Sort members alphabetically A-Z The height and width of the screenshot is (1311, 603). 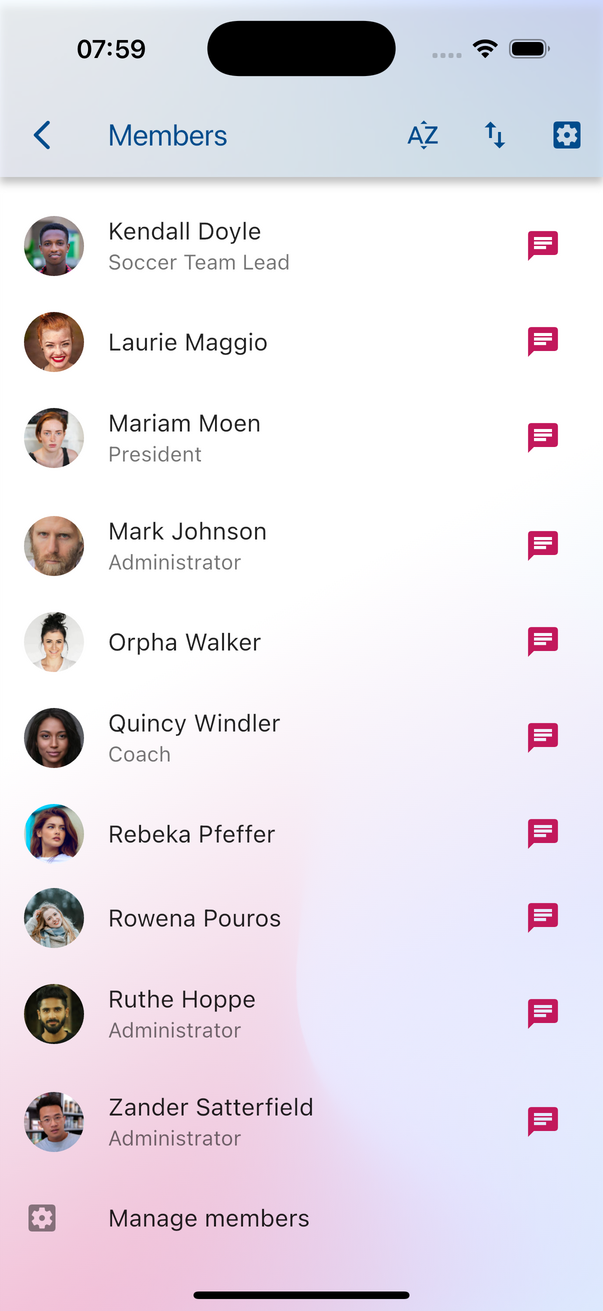[x=423, y=135]
